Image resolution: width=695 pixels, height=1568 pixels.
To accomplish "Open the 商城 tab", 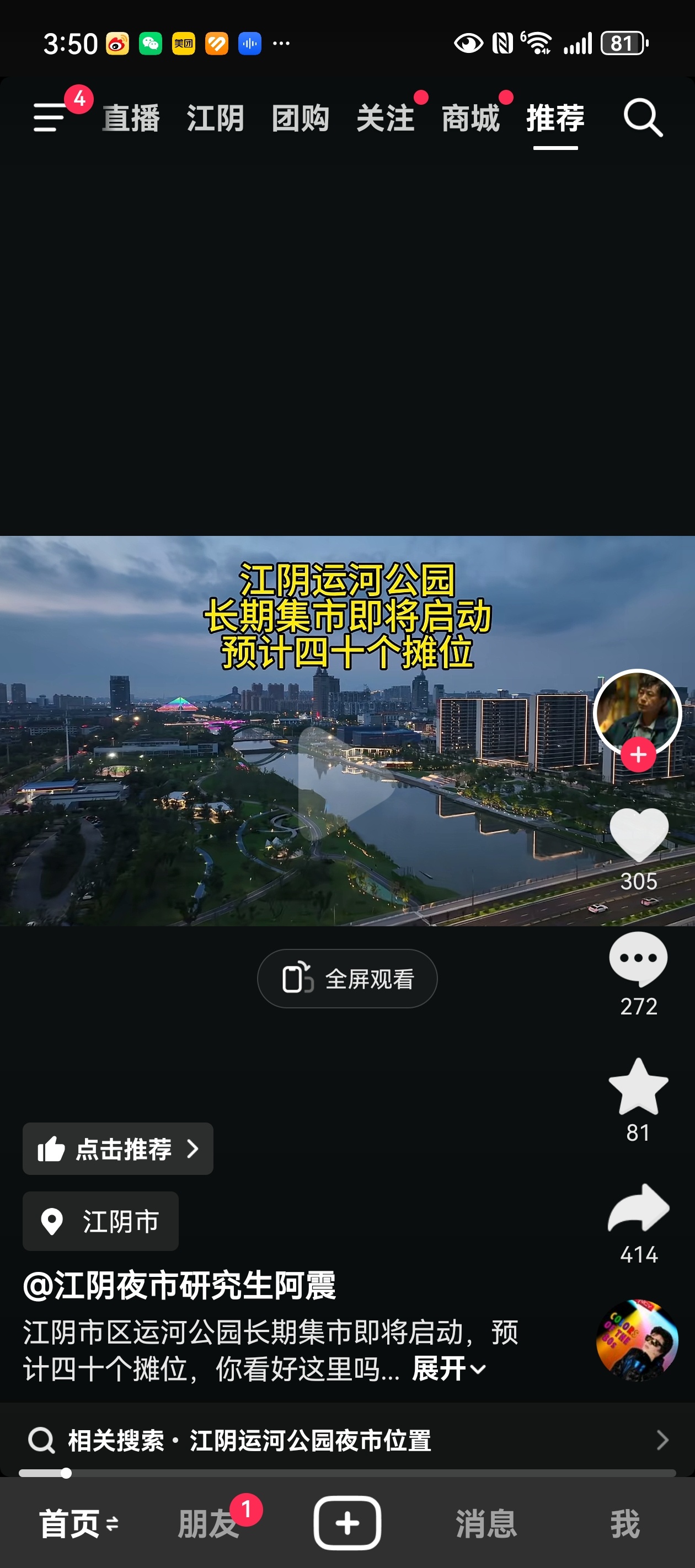I will (x=471, y=118).
